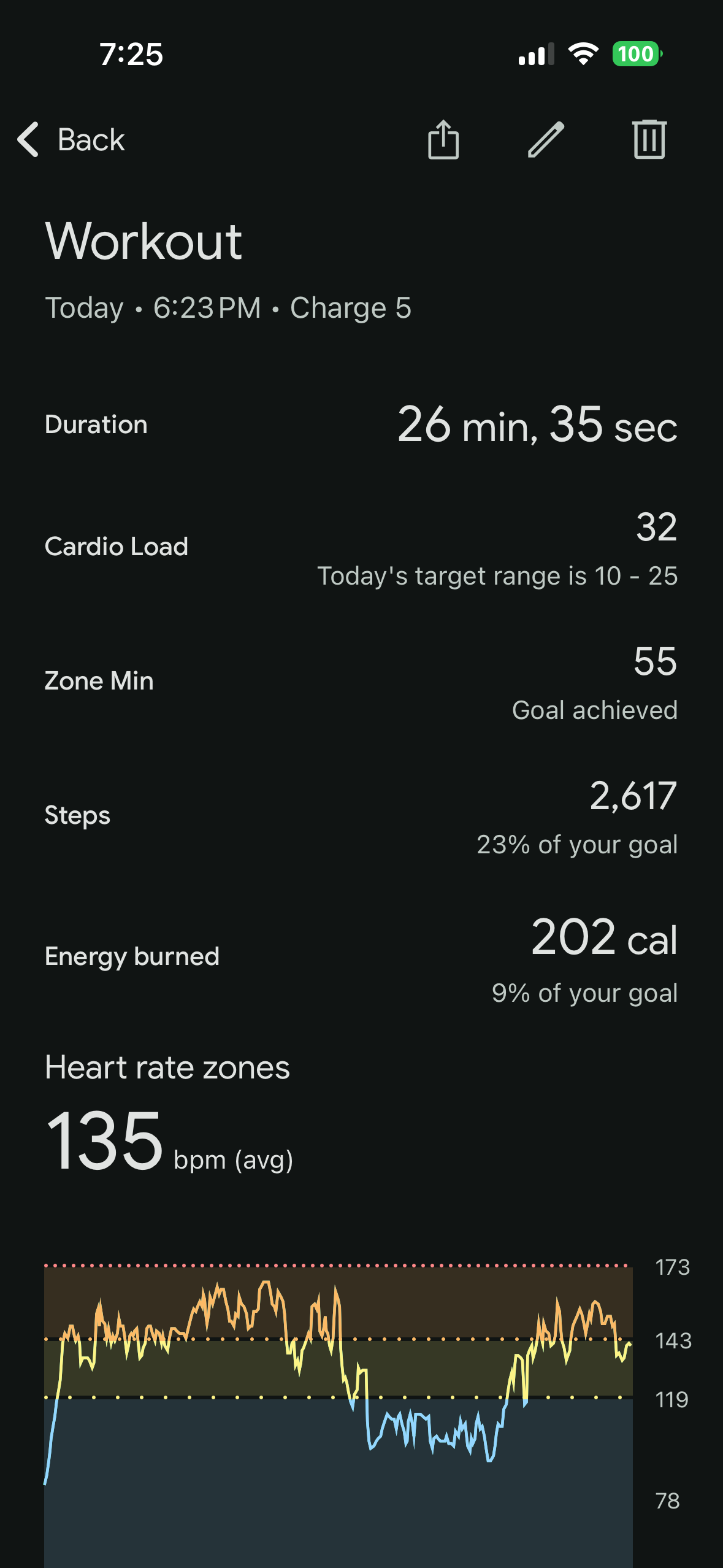Tap the battery level indicator
Image resolution: width=723 pixels, height=1568 pixels.
coord(636,54)
